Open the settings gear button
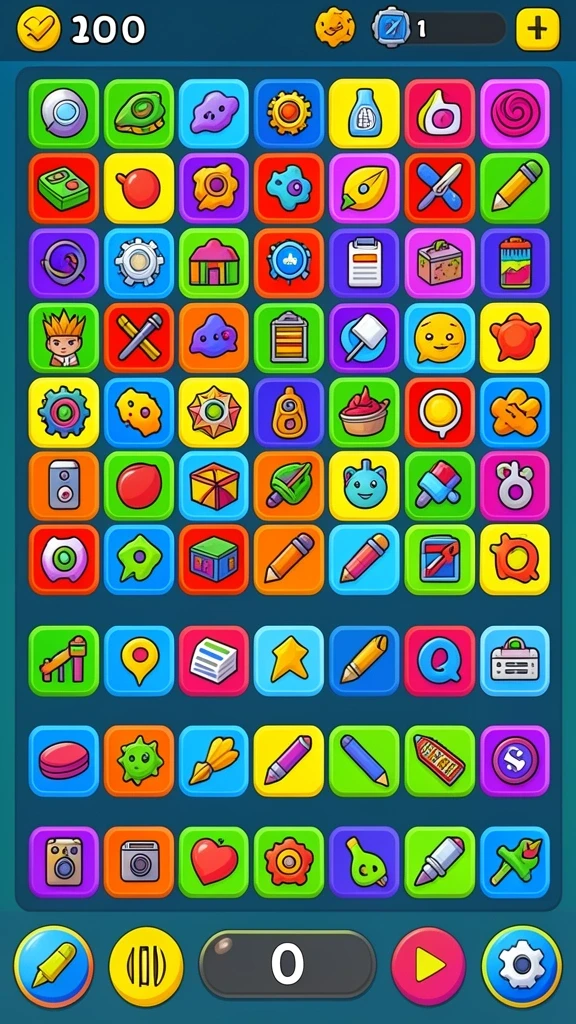This screenshot has width=576, height=1024. (x=521, y=965)
